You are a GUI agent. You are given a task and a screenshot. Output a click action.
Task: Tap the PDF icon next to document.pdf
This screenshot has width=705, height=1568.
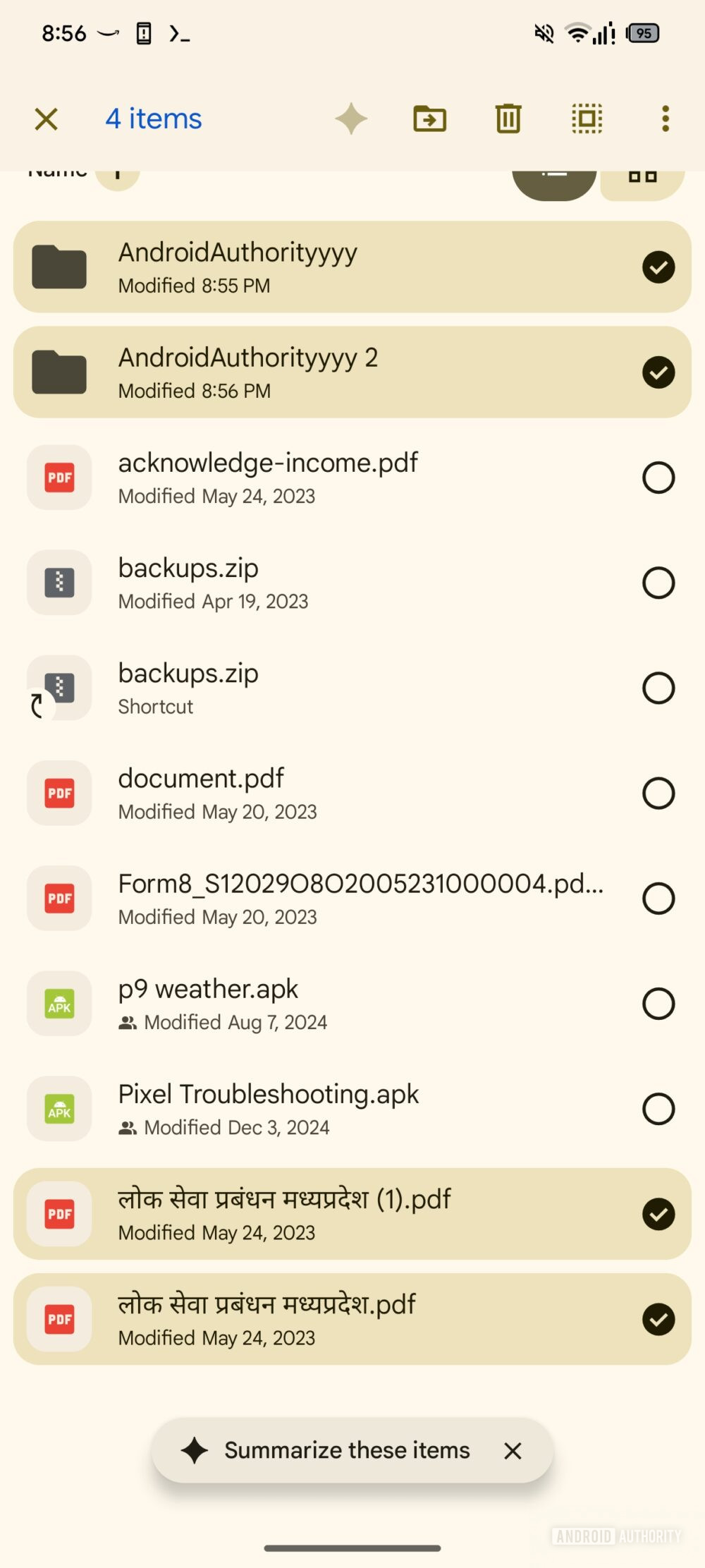coord(59,793)
